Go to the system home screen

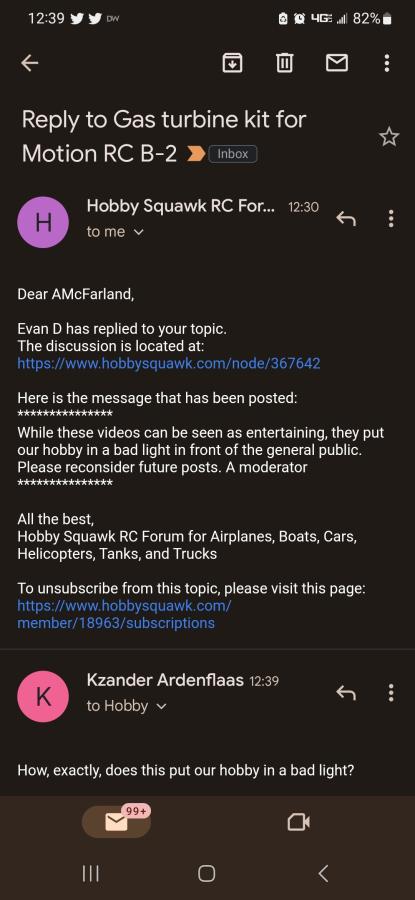[x=207, y=874]
